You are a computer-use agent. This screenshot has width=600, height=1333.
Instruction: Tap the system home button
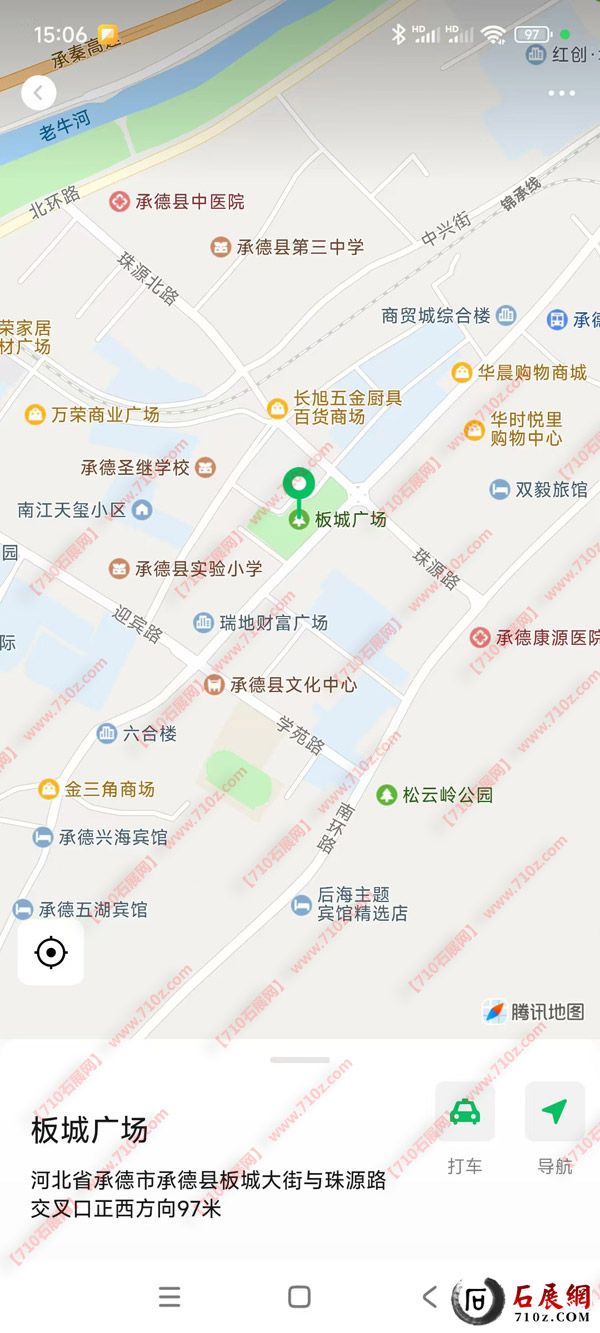[x=299, y=1297]
